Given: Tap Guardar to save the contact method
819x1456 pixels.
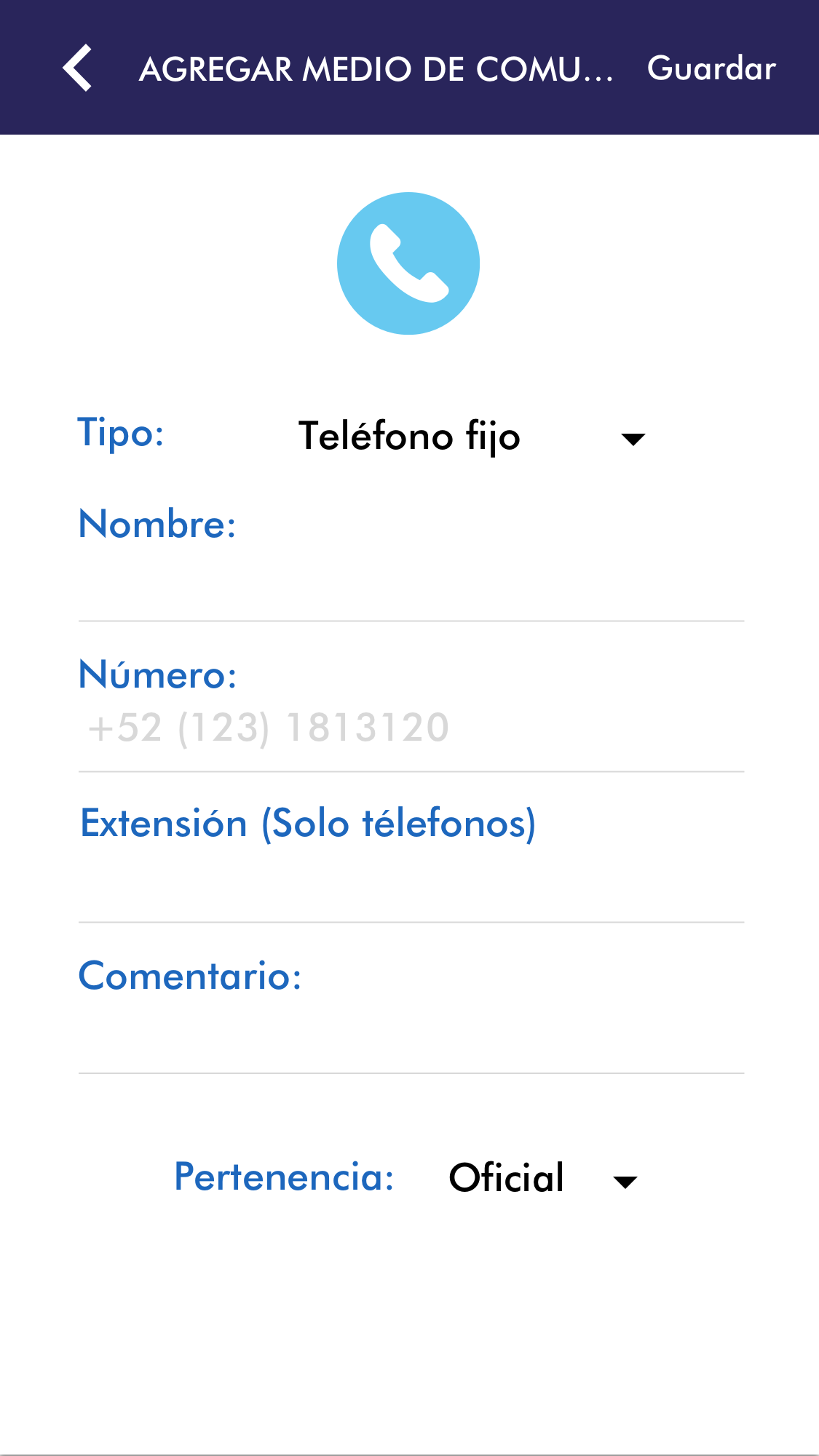Looking at the screenshot, I should pos(711,68).
